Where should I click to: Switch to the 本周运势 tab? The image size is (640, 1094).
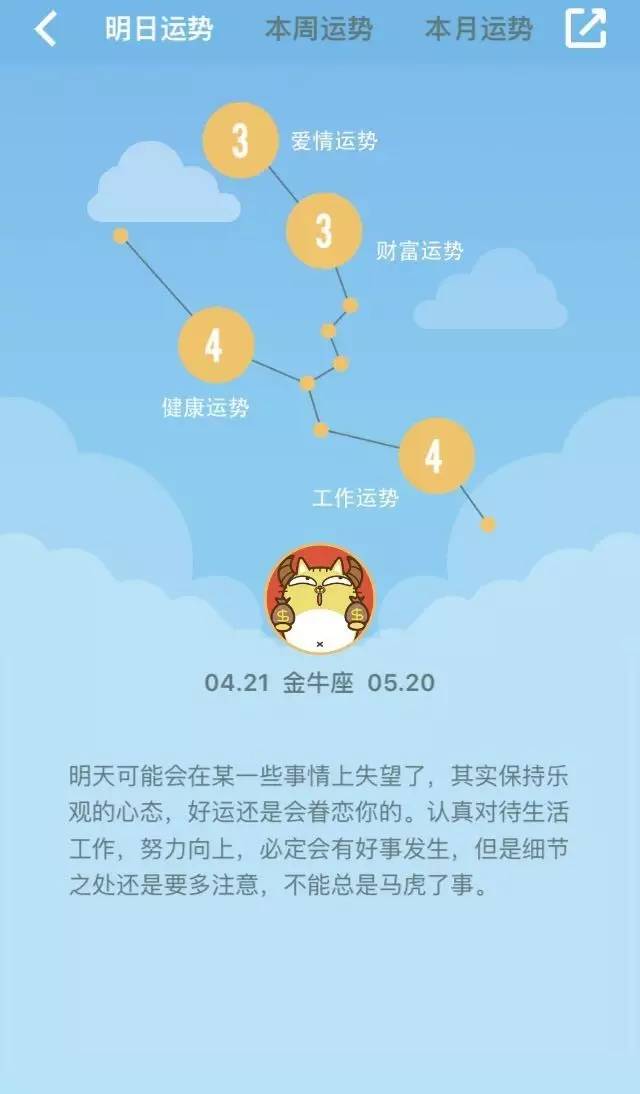coord(319,29)
